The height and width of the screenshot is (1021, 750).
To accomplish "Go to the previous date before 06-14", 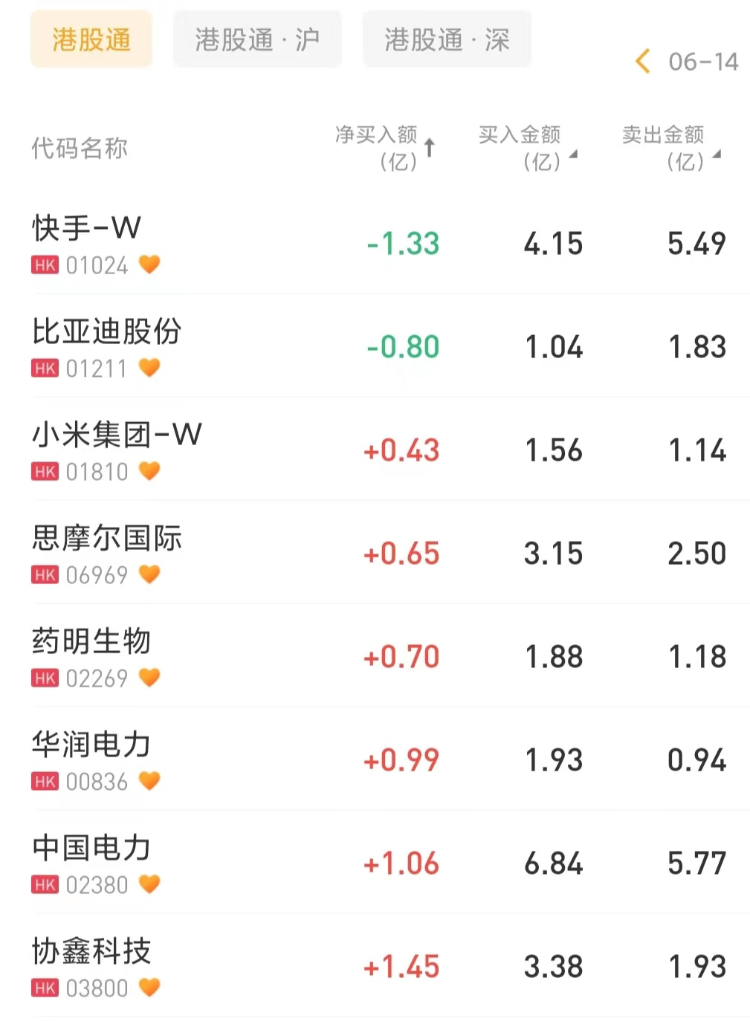I will tap(643, 62).
